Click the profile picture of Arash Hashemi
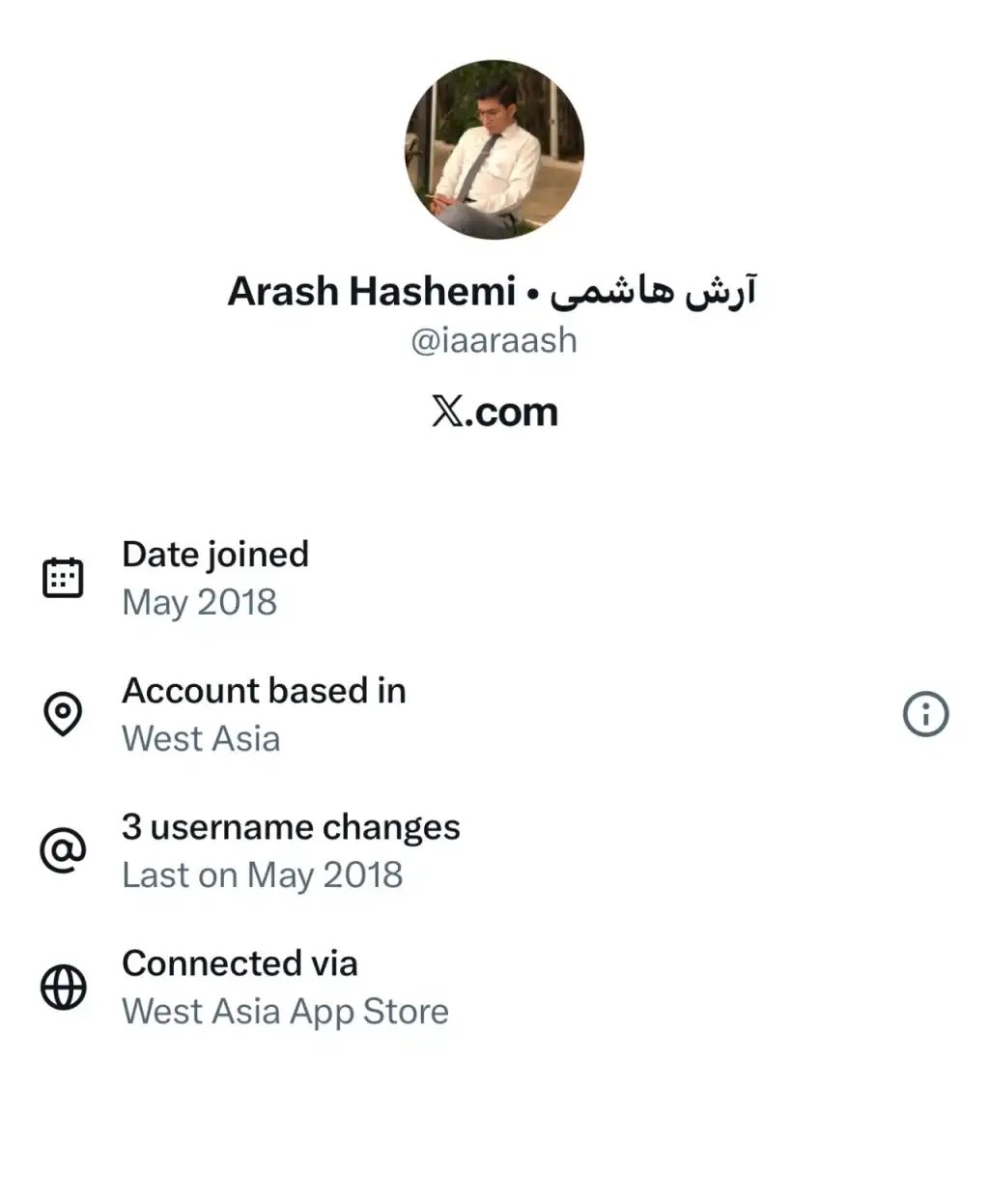This screenshot has height=1204, width=989. [494, 147]
